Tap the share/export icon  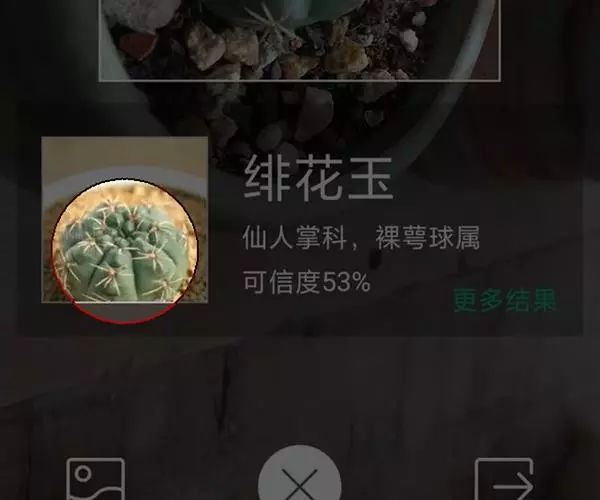coord(503,482)
